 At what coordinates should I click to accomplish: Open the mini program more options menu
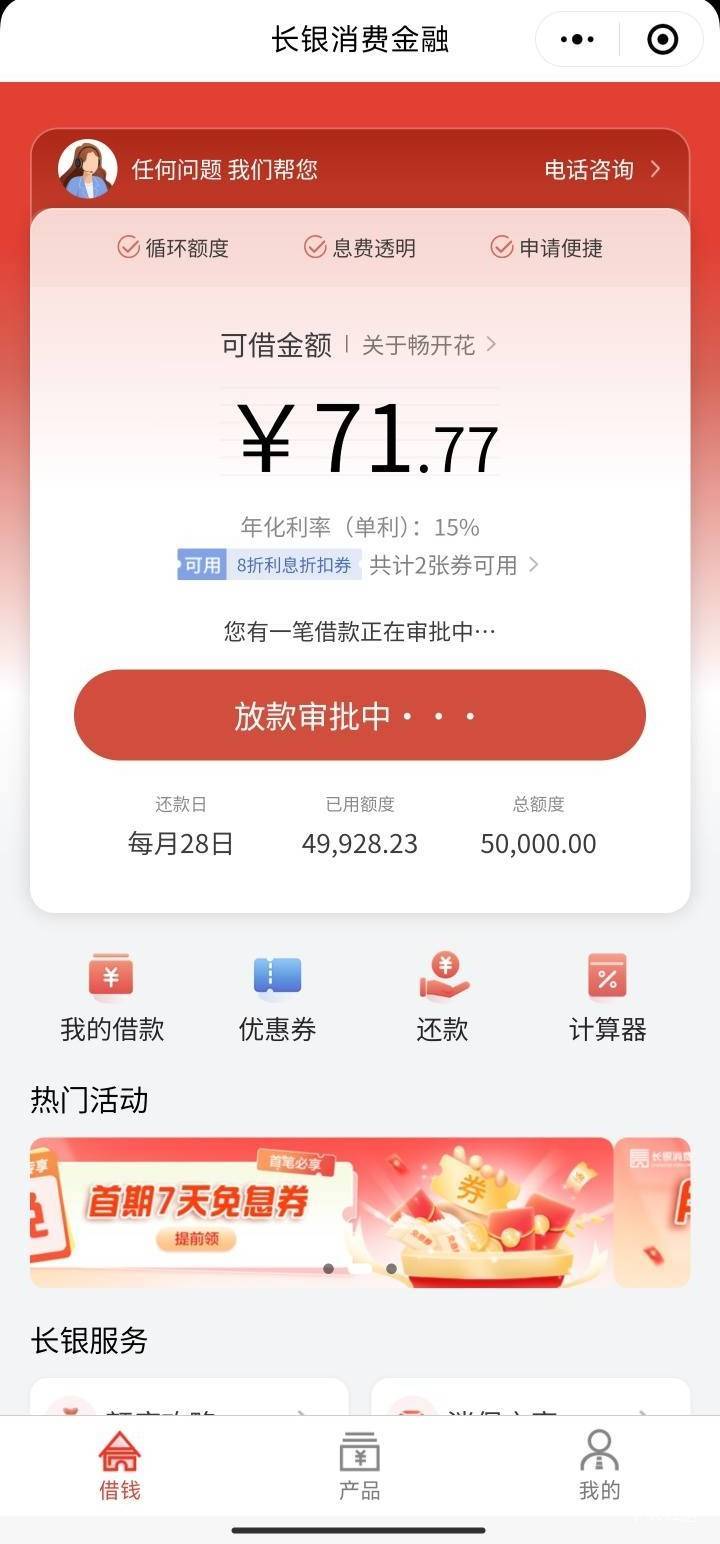(578, 40)
